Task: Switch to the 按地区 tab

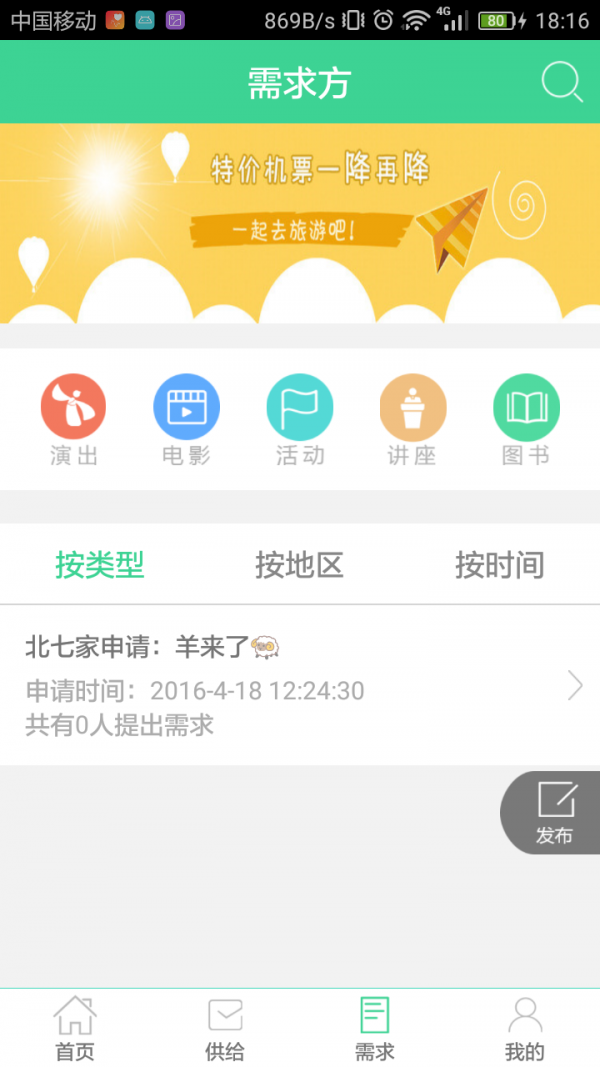Action: (x=300, y=565)
